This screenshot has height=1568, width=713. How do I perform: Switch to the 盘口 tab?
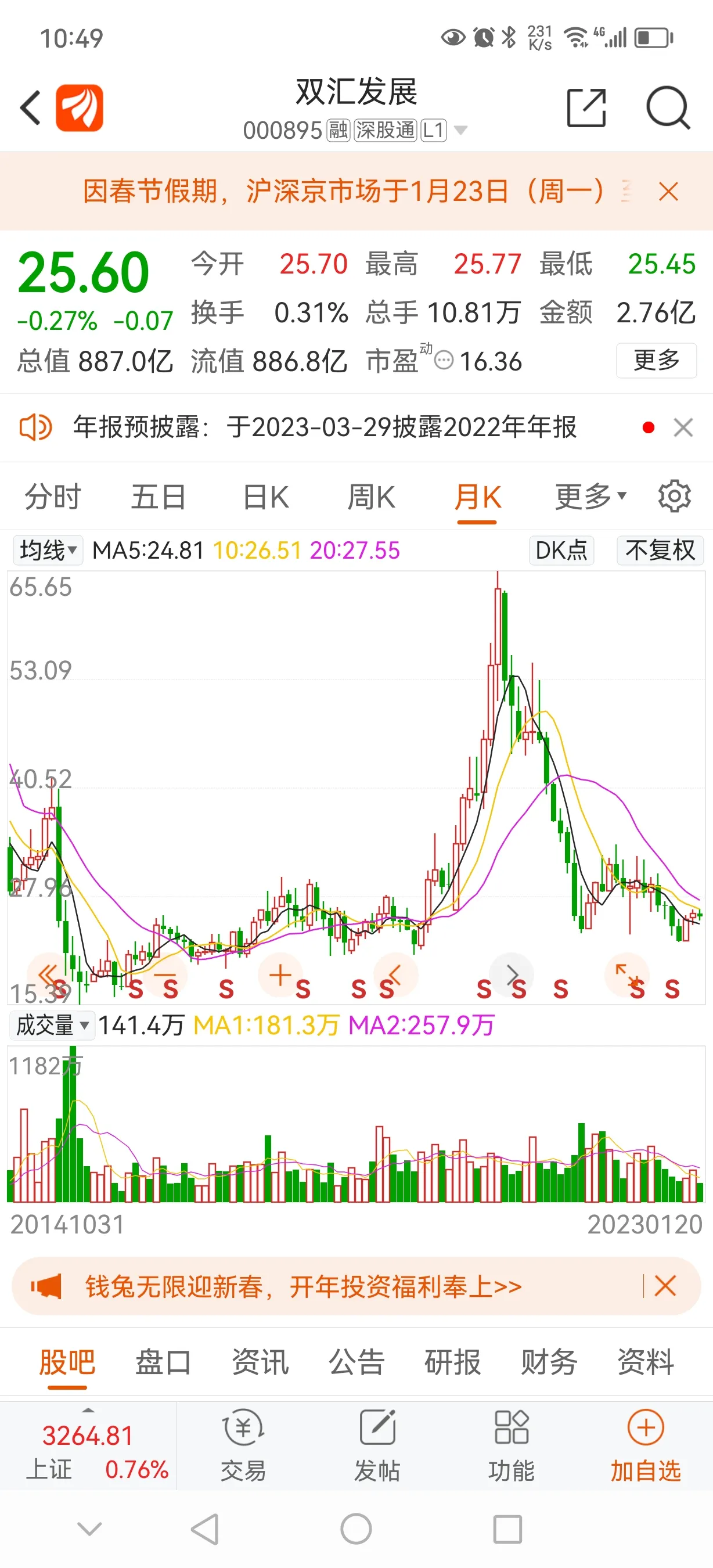click(x=163, y=1362)
